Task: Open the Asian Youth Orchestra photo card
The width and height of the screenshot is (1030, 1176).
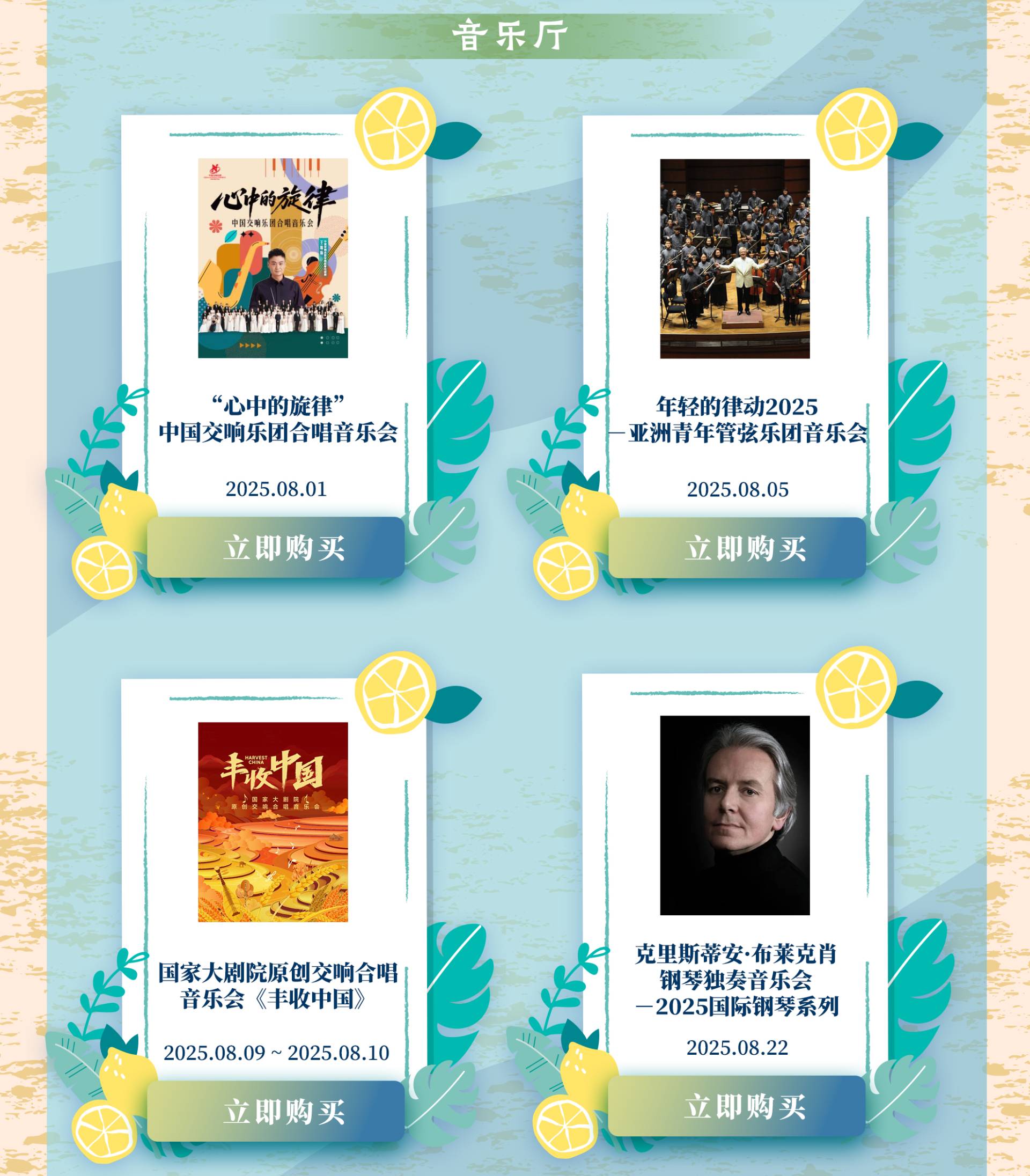Action: [x=734, y=259]
